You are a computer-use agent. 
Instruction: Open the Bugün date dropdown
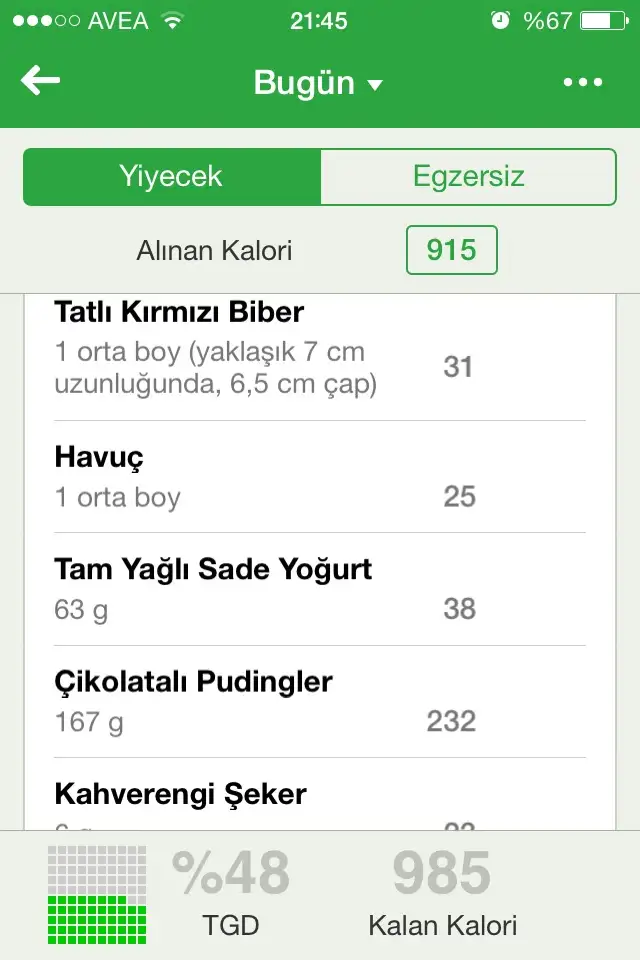point(318,83)
